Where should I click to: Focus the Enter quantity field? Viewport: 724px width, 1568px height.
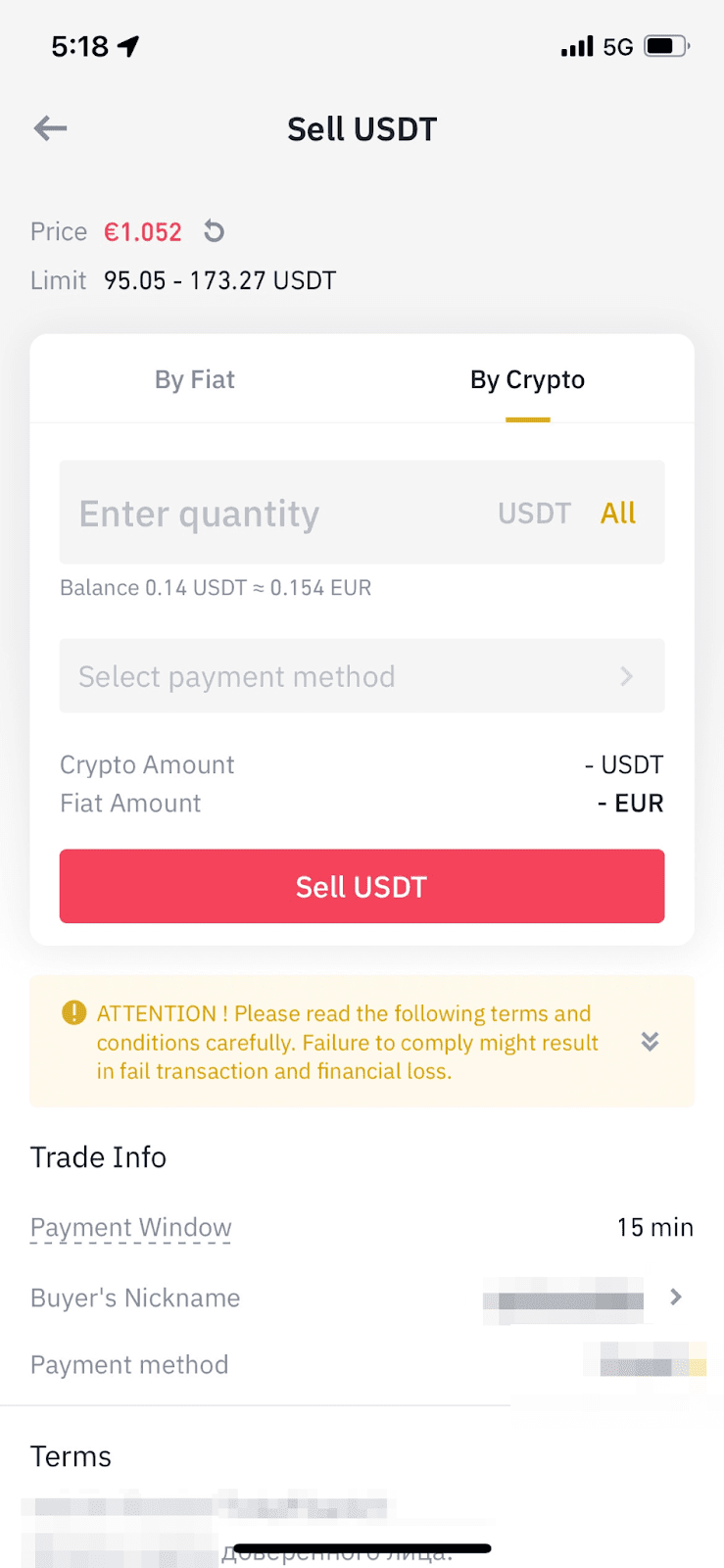(x=274, y=514)
